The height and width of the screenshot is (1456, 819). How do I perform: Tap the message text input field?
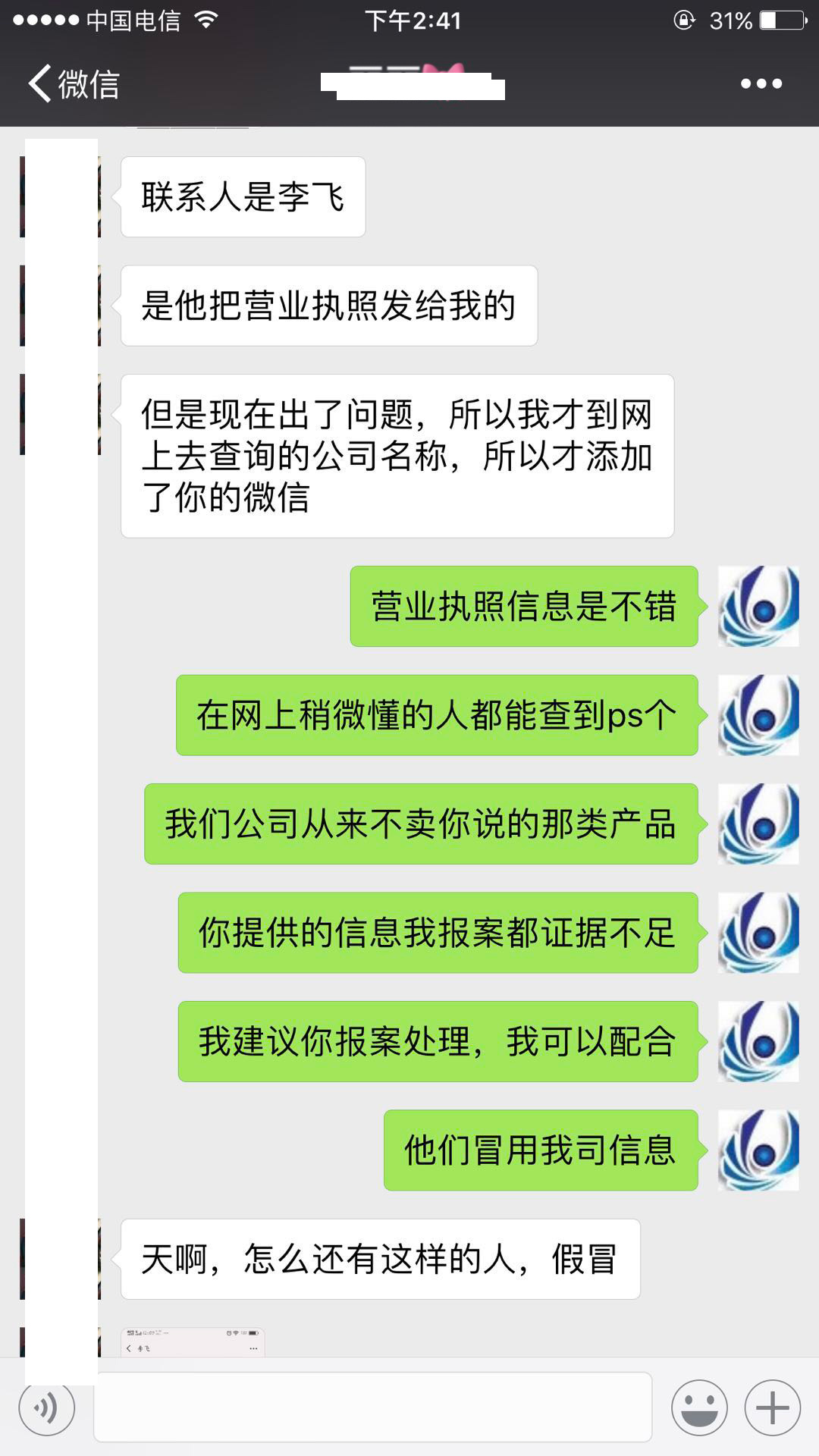pos(372,1407)
